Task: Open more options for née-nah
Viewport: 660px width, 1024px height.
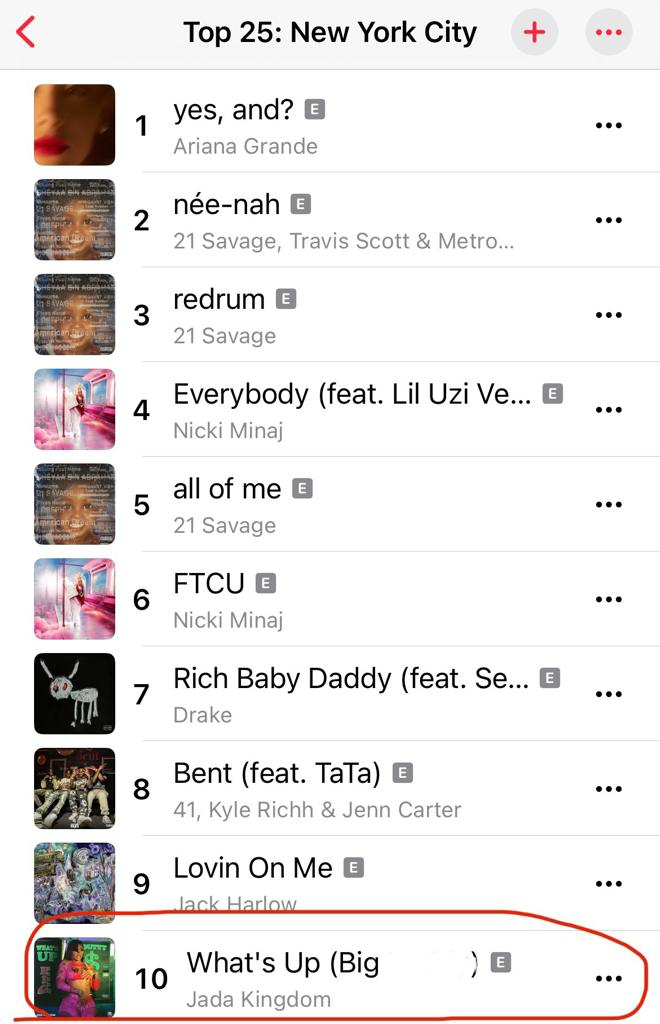Action: coord(608,220)
